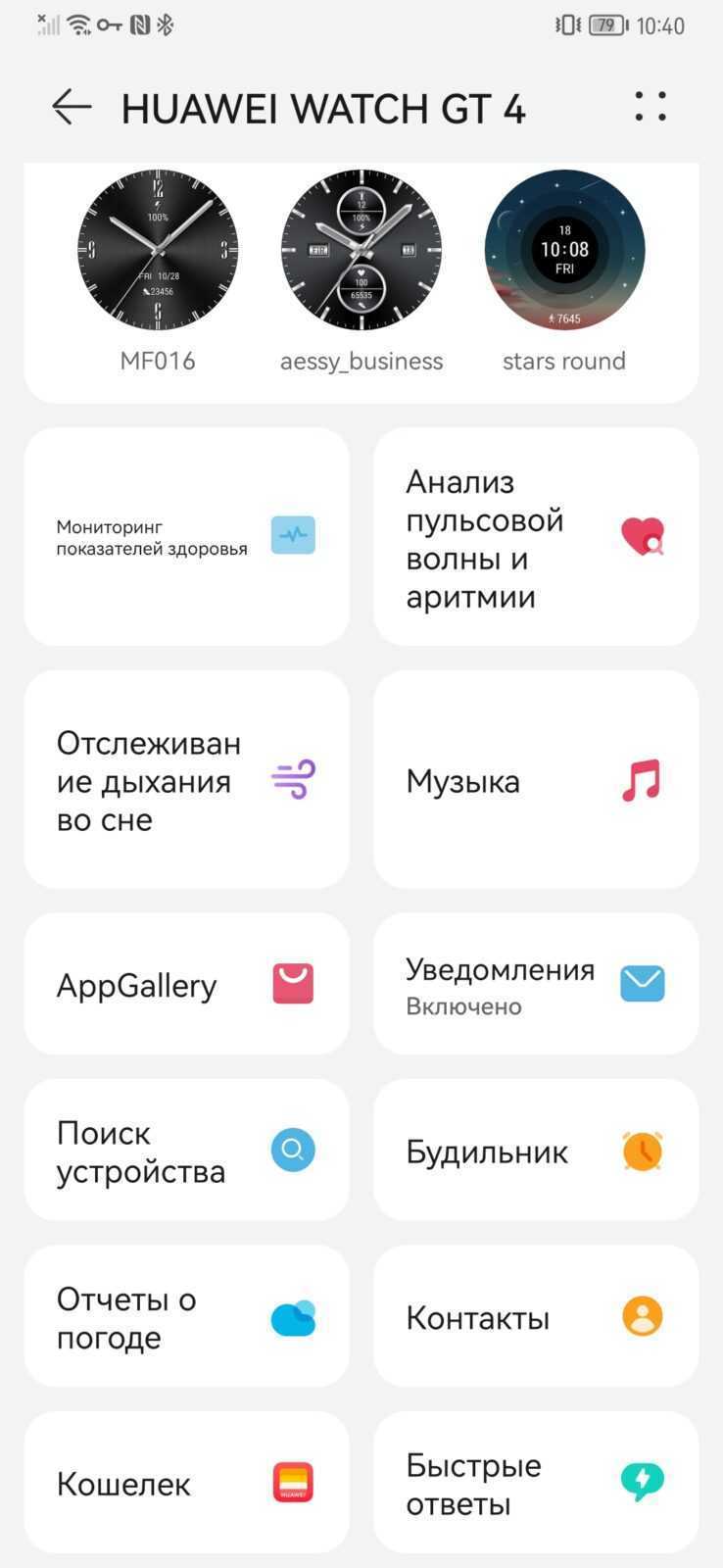Open Отслеживание дыхания во сне

tap(186, 780)
